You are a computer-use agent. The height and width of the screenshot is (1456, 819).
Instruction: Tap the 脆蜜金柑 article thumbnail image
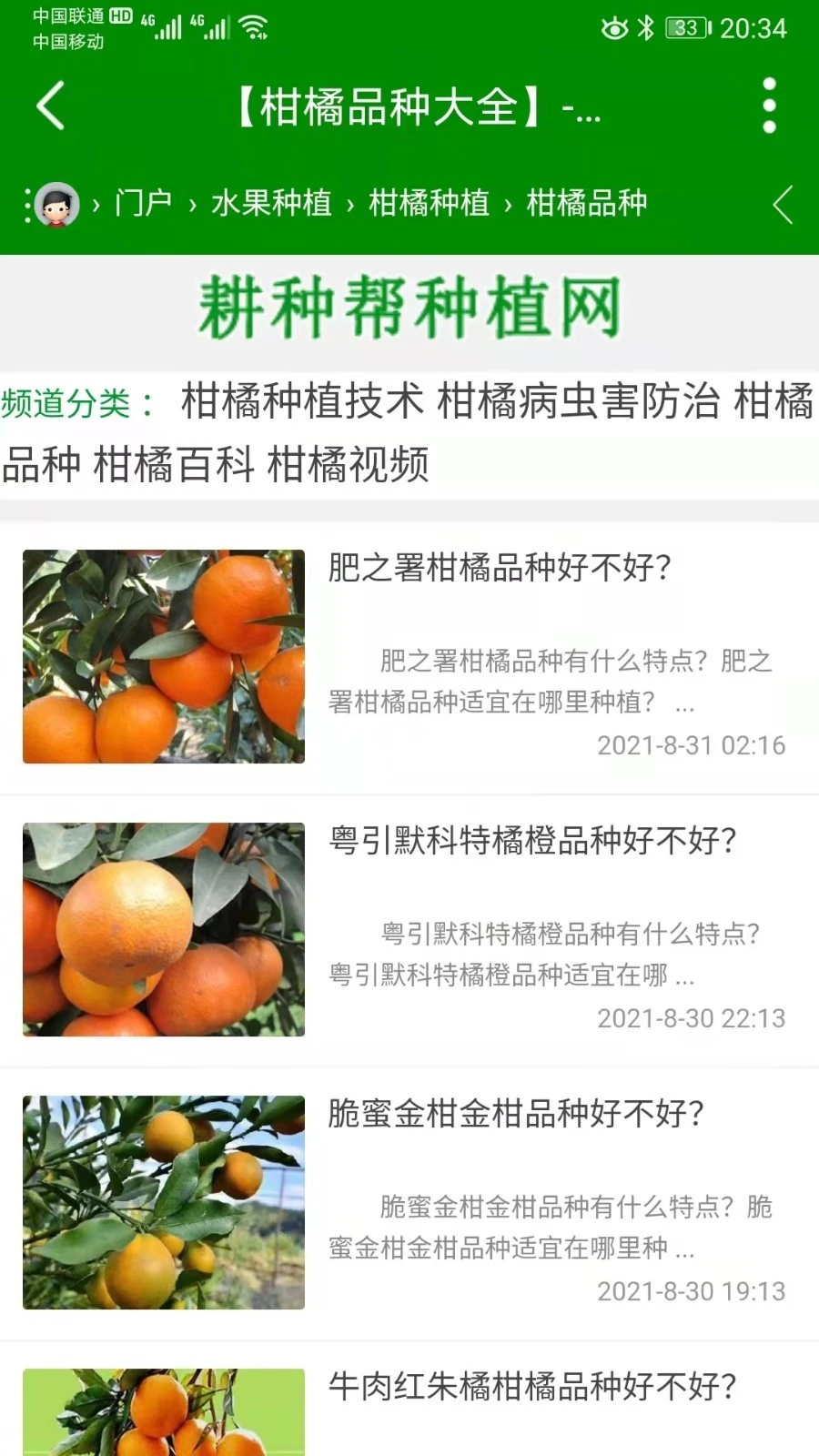(x=164, y=1203)
